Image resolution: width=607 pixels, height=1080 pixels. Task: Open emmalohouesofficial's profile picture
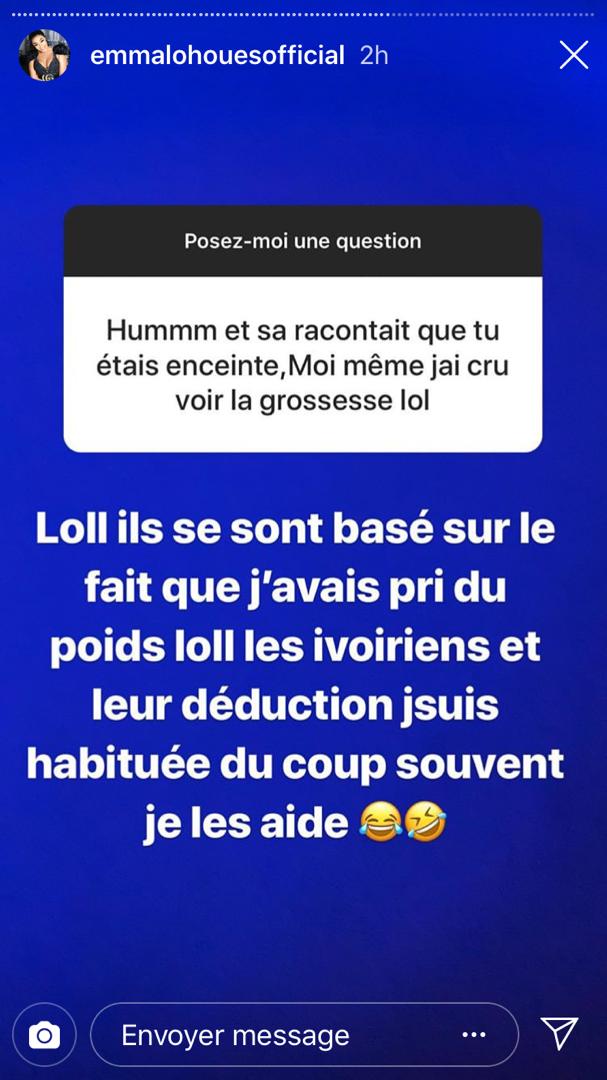[44, 55]
